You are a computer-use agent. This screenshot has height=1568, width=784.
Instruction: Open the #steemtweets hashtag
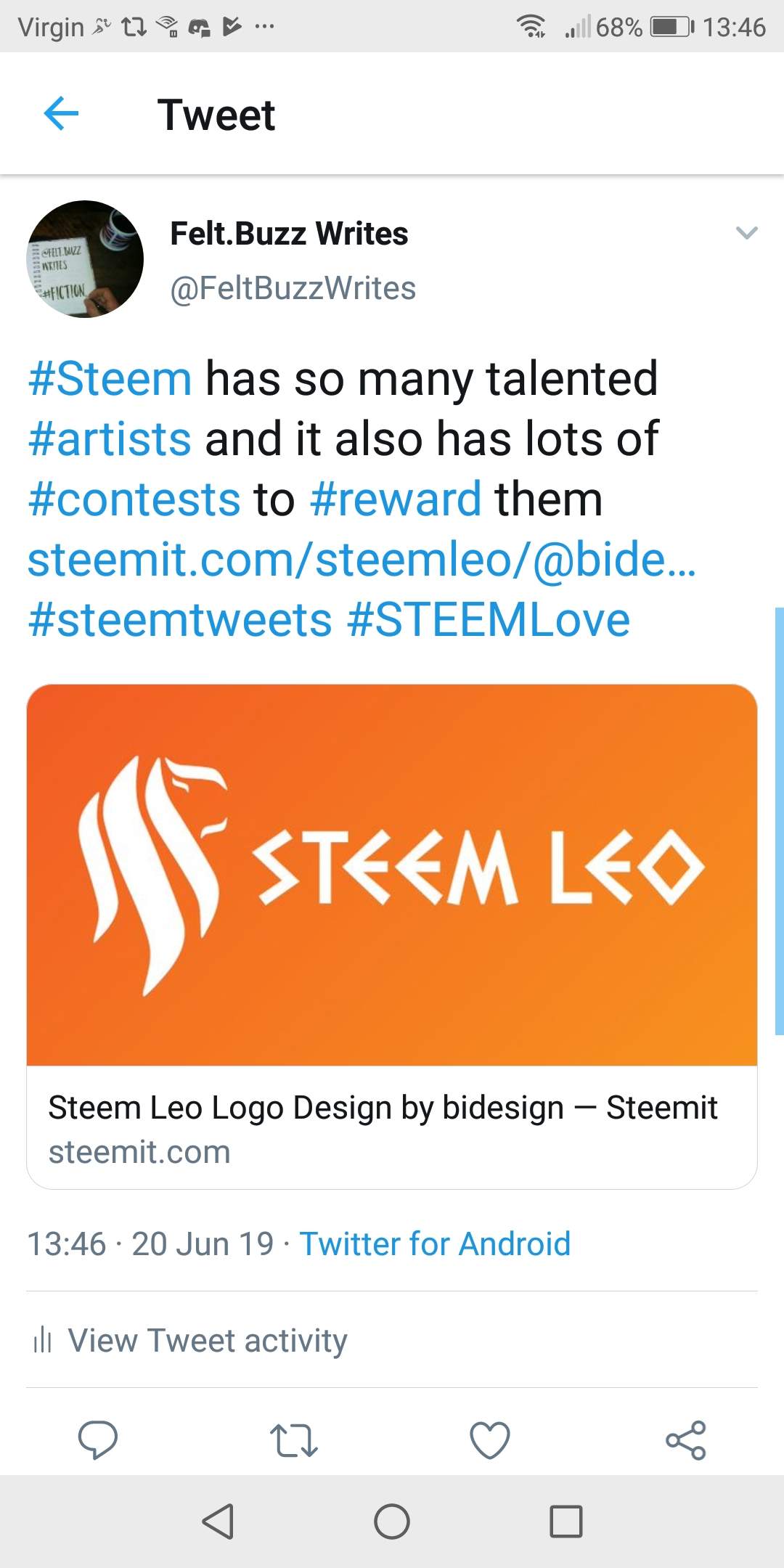pyautogui.click(x=180, y=620)
